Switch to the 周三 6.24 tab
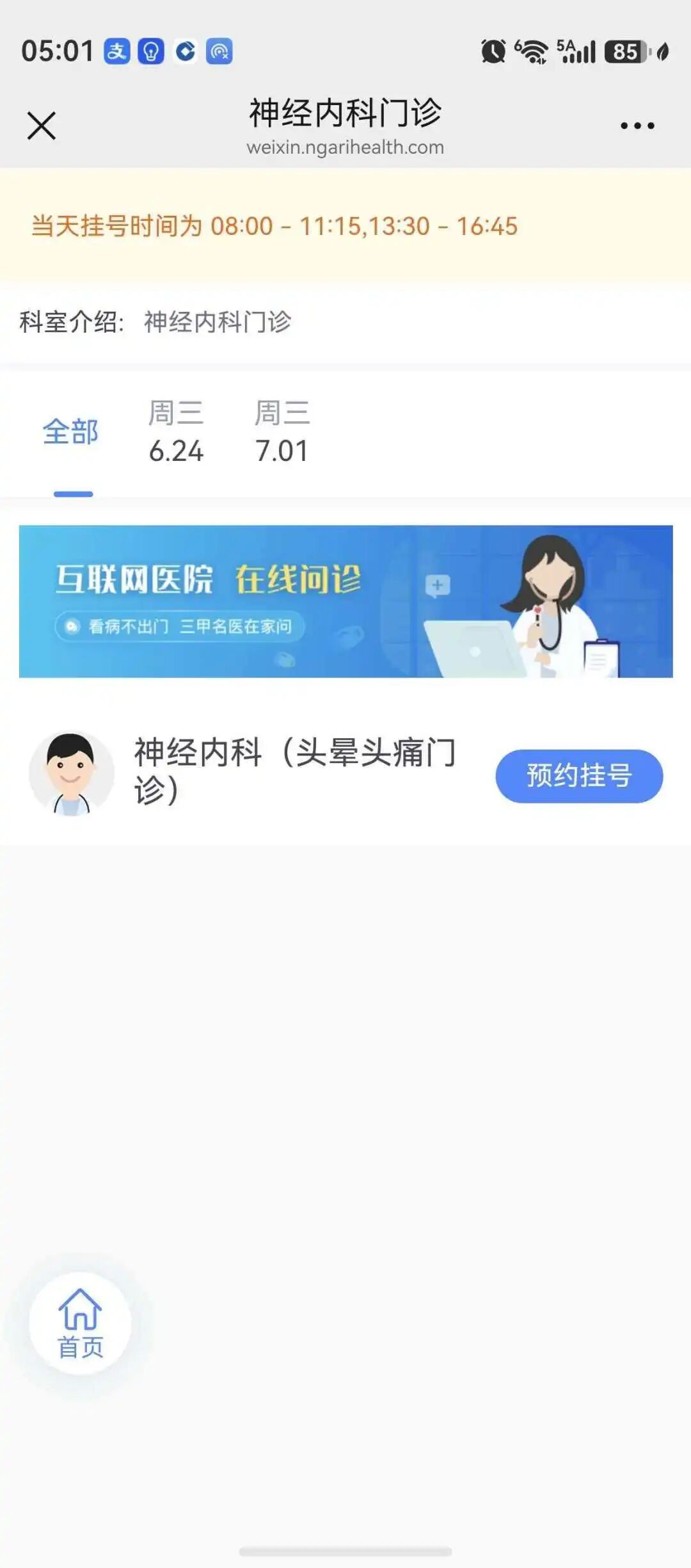691x1568 pixels. [x=176, y=432]
